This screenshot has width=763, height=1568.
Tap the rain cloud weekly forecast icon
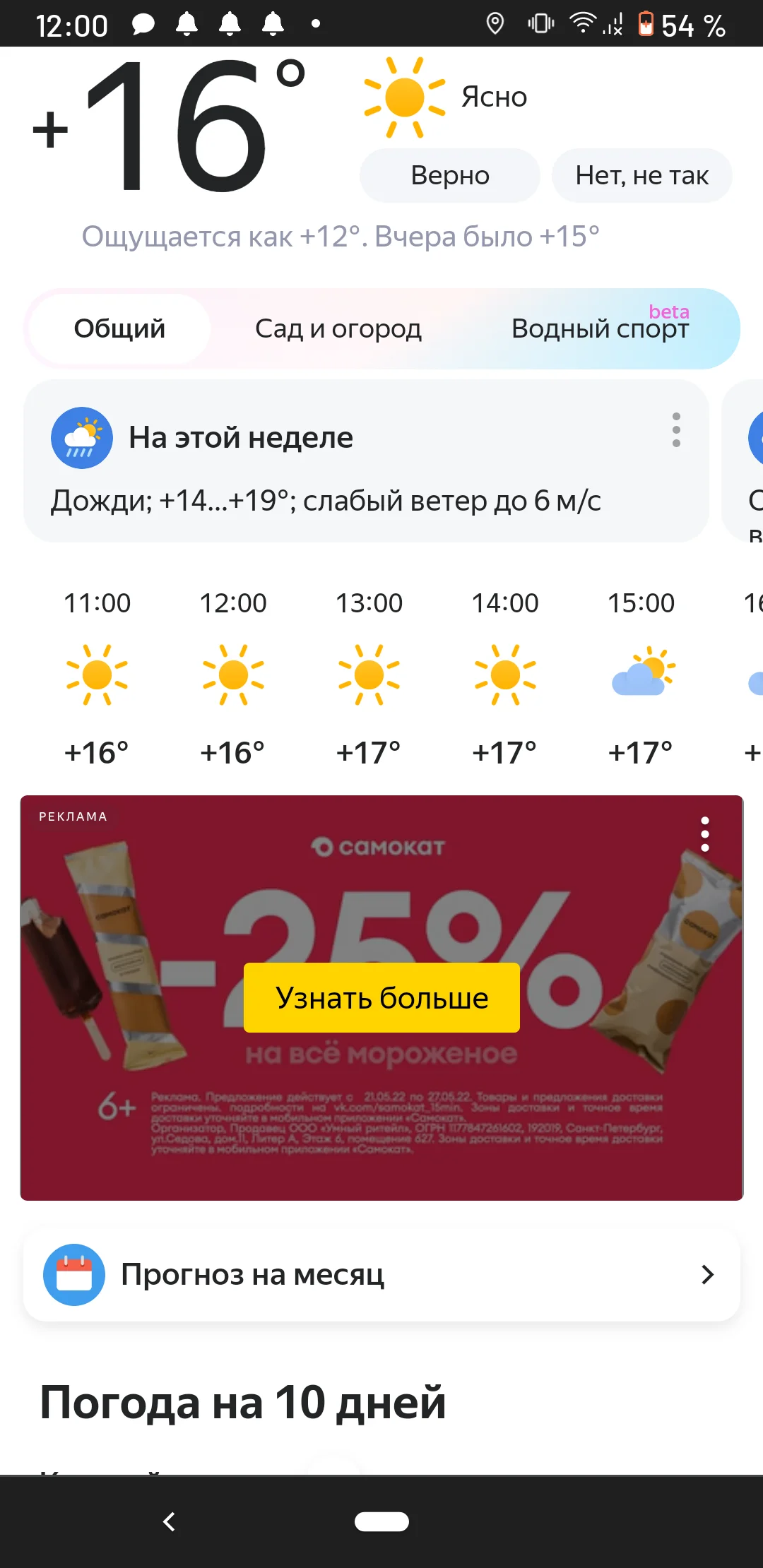pos(81,436)
